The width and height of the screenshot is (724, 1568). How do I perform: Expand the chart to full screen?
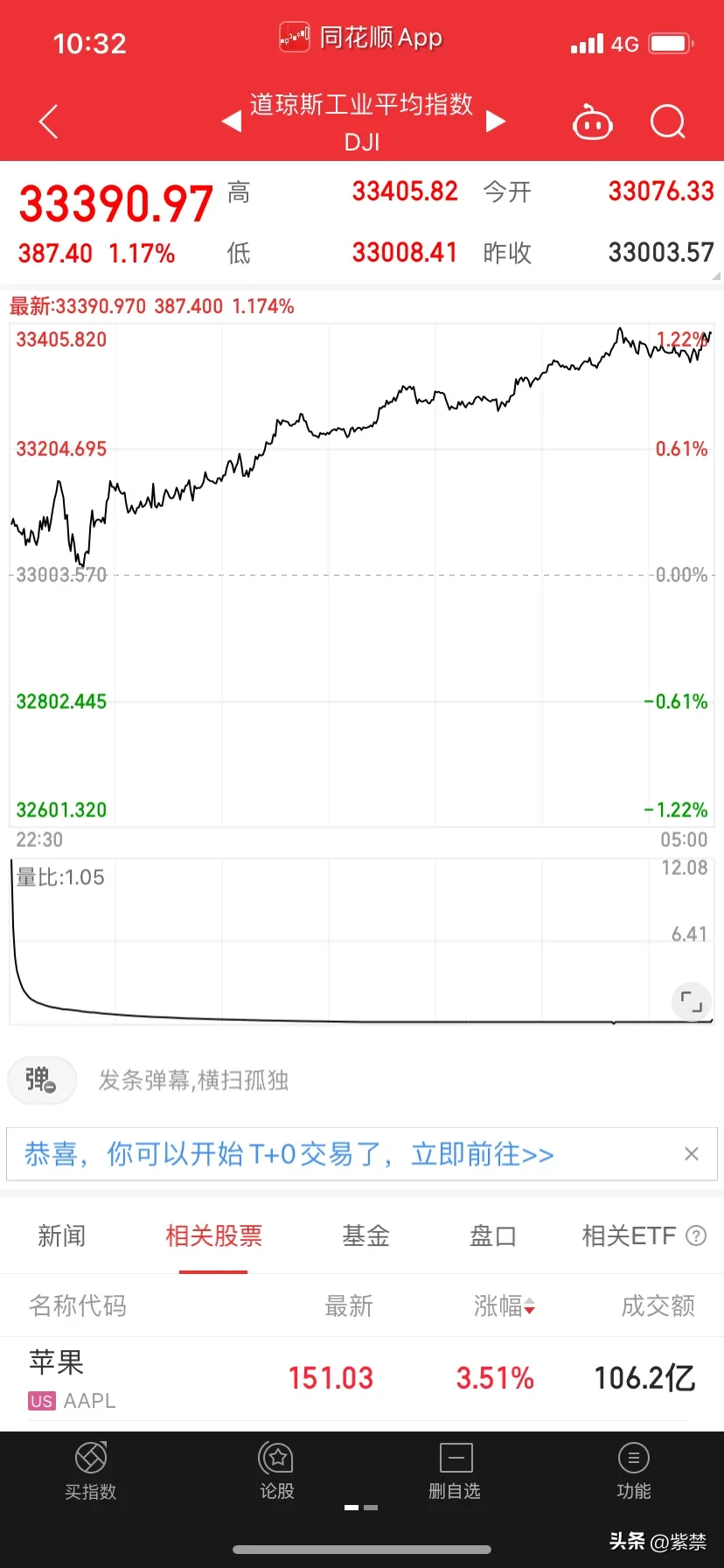pyautogui.click(x=691, y=1002)
